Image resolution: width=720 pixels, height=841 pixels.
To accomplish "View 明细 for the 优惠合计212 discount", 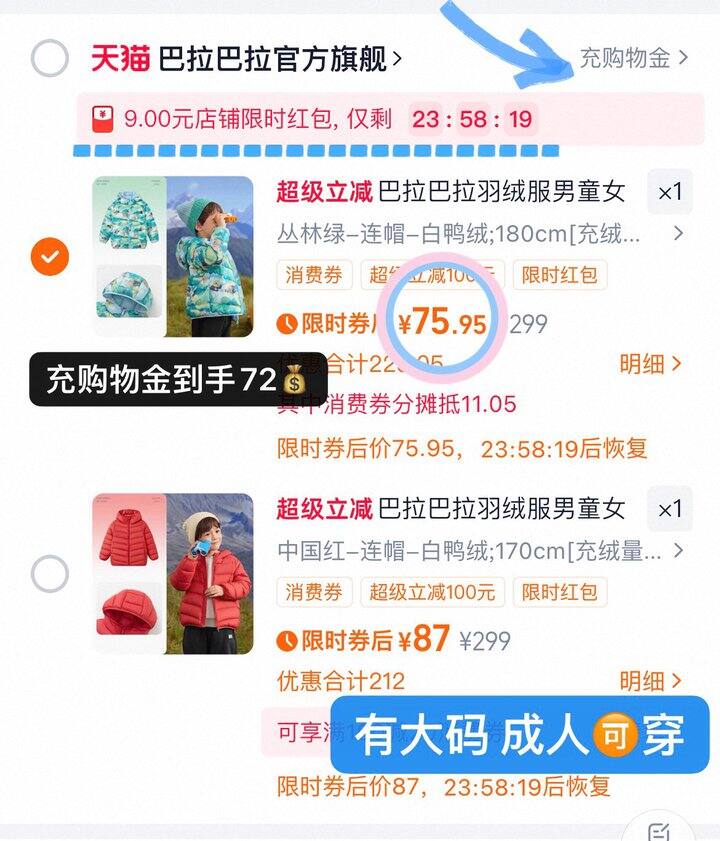I will click(x=650, y=681).
